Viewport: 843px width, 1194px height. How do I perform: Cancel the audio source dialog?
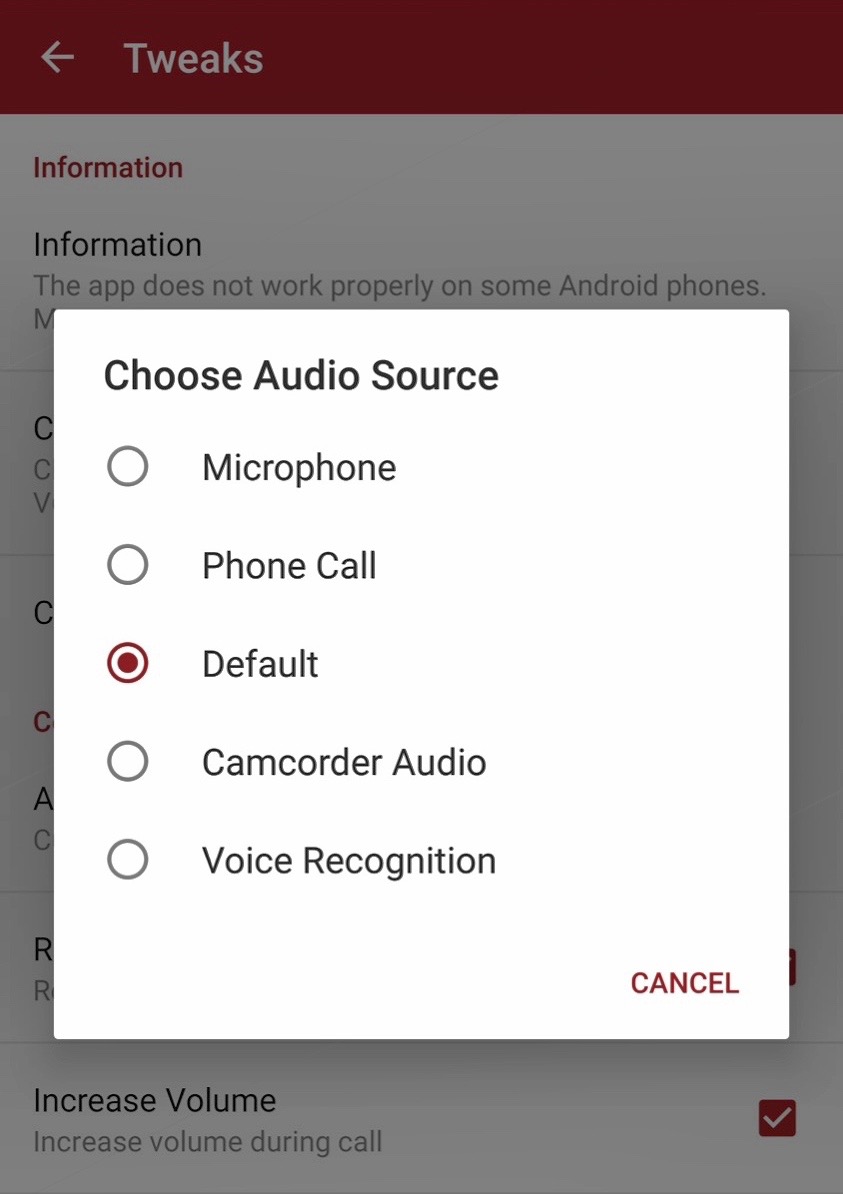click(684, 983)
